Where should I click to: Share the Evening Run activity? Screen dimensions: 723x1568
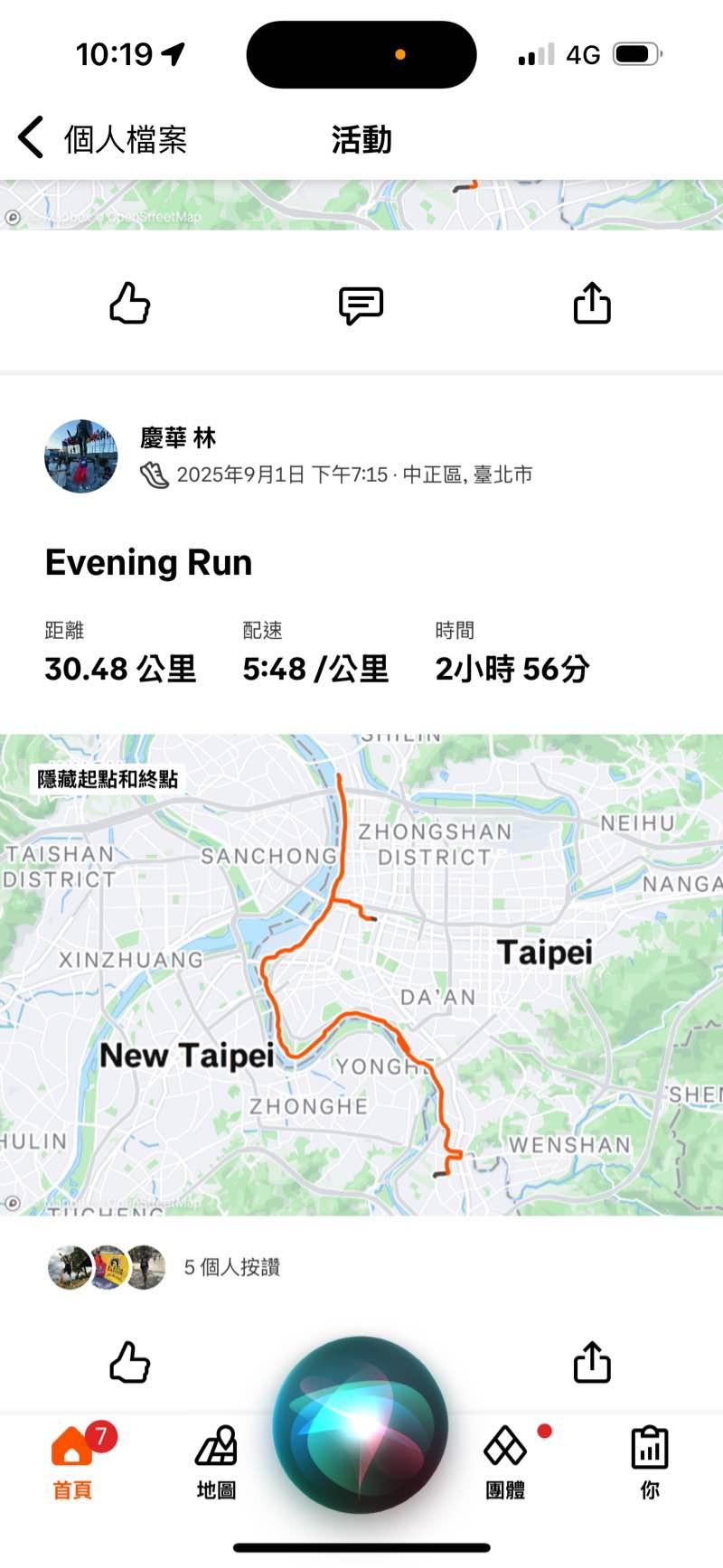click(592, 1362)
